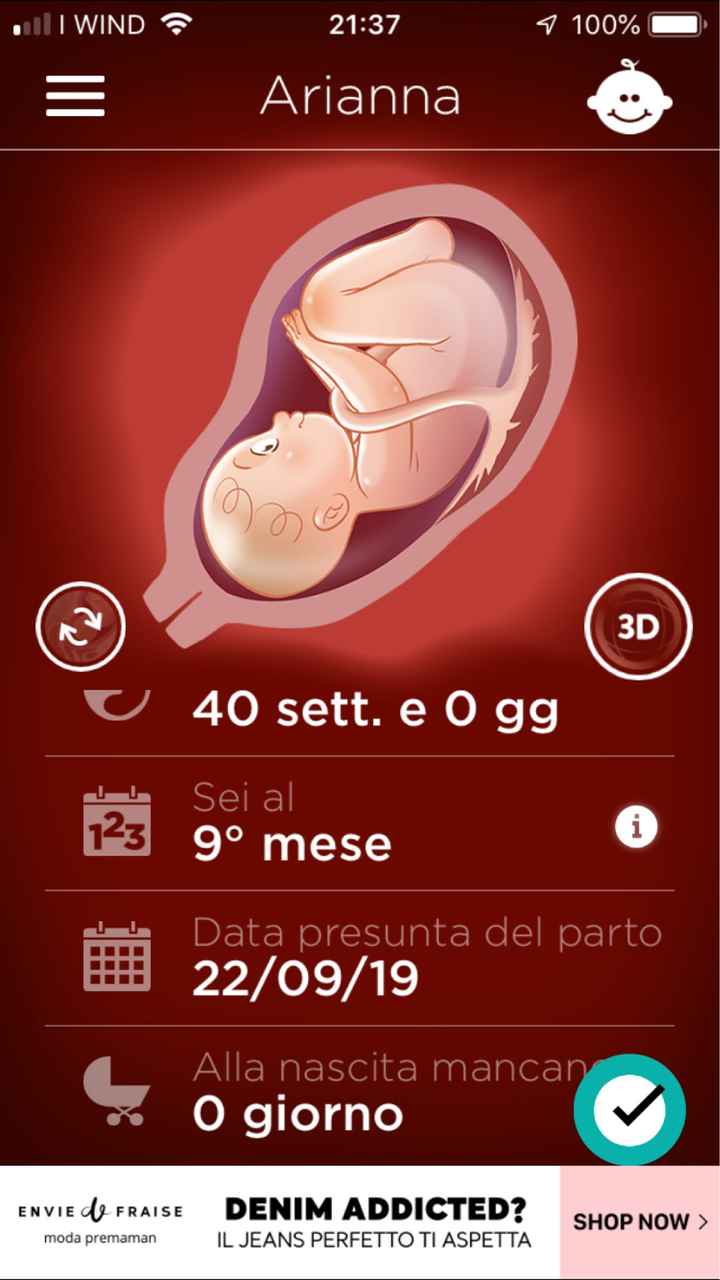Select the 123 calendar icon beside 9° mese
The width and height of the screenshot is (720, 1280).
point(117,822)
